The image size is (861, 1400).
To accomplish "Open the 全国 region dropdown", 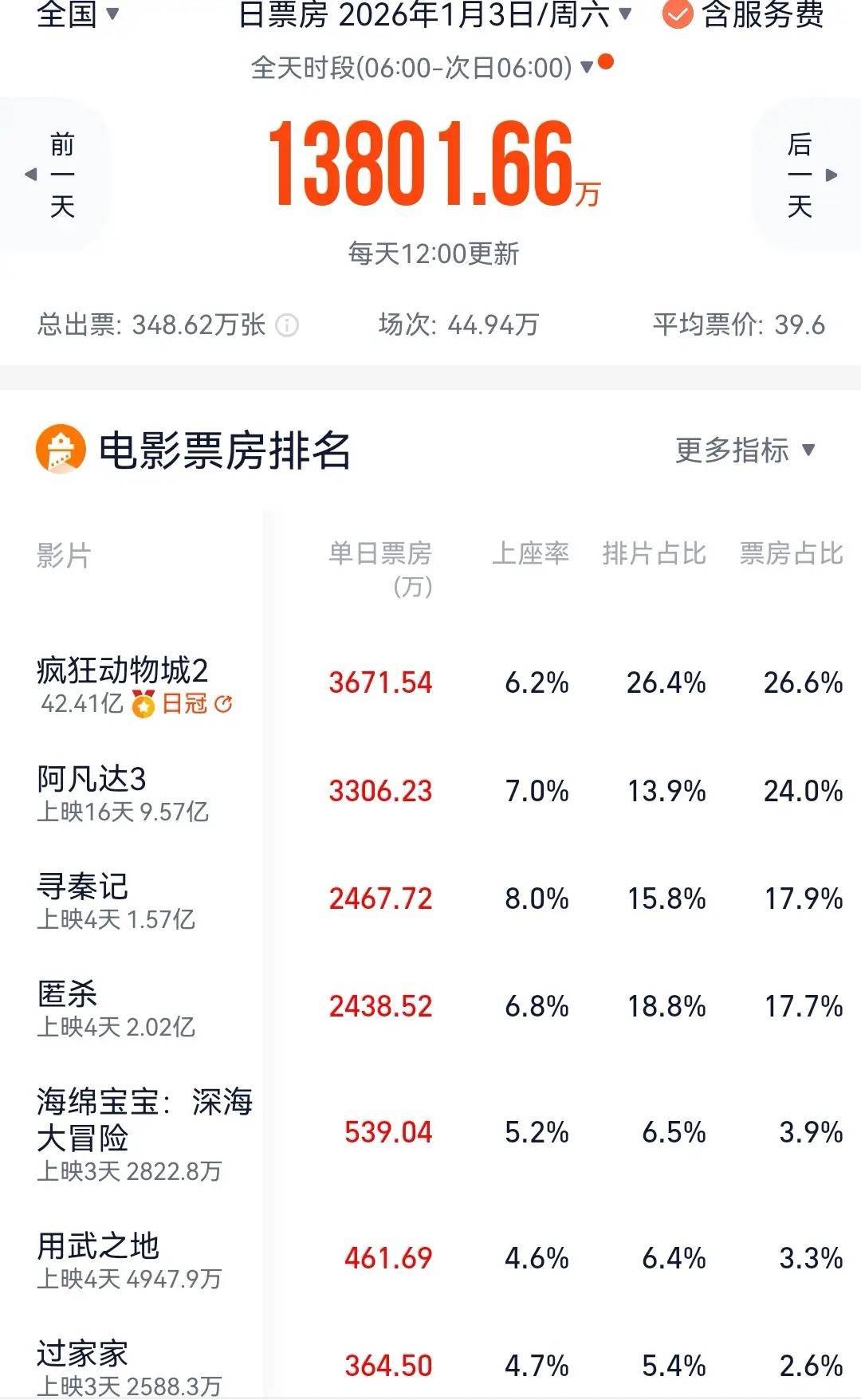I will click(x=78, y=14).
